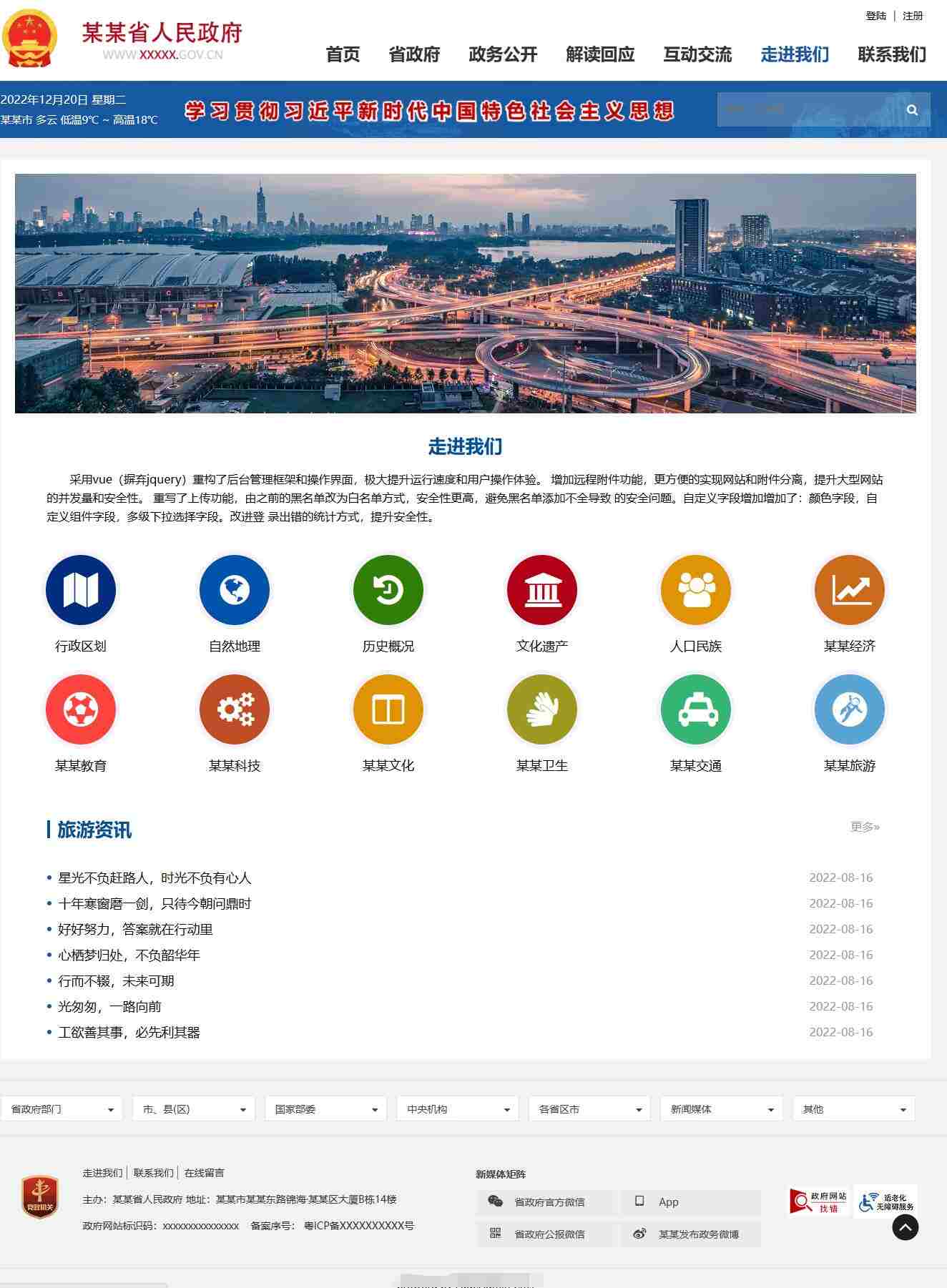The image size is (947, 1288).
Task: Switch to the 政务公开 tab
Action: [503, 54]
